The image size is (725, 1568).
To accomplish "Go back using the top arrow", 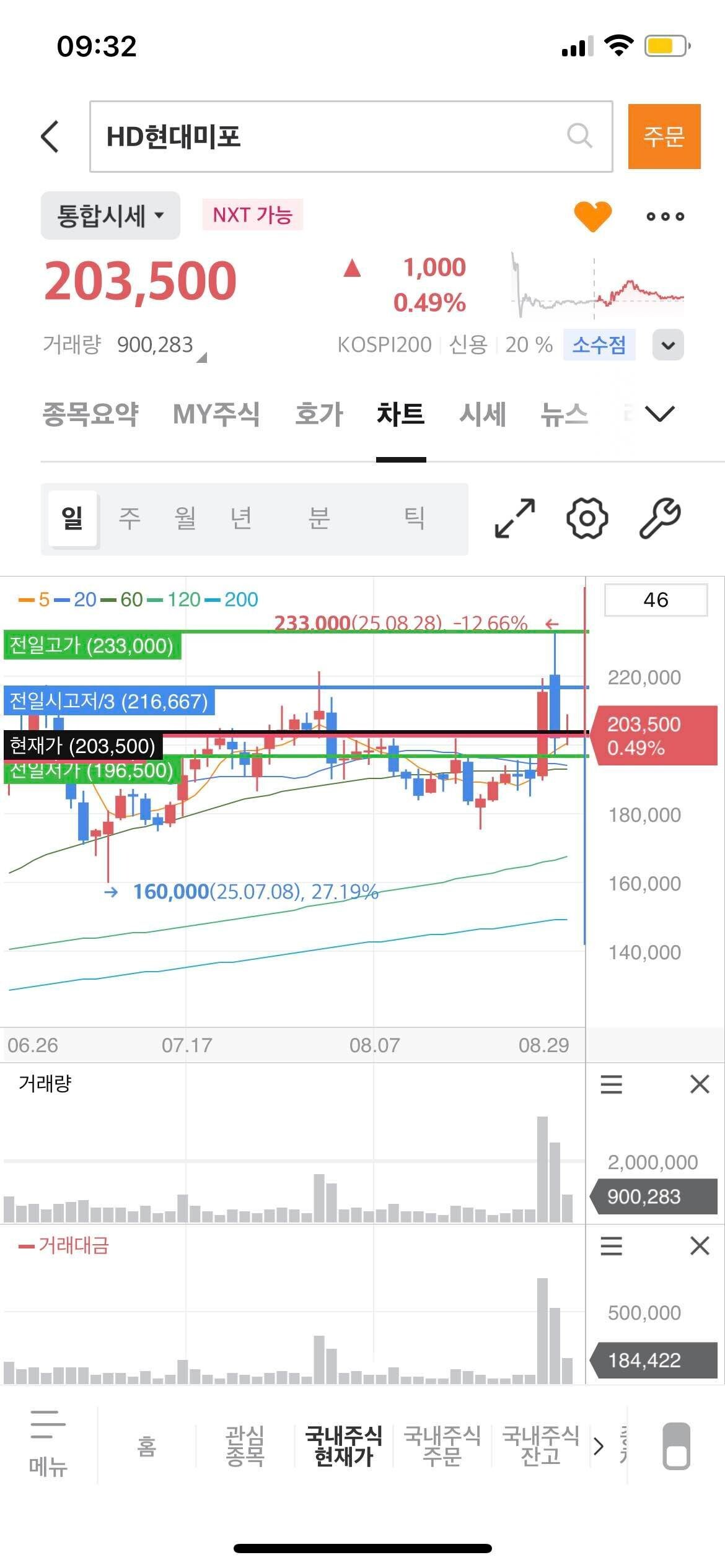I will pos(50,136).
